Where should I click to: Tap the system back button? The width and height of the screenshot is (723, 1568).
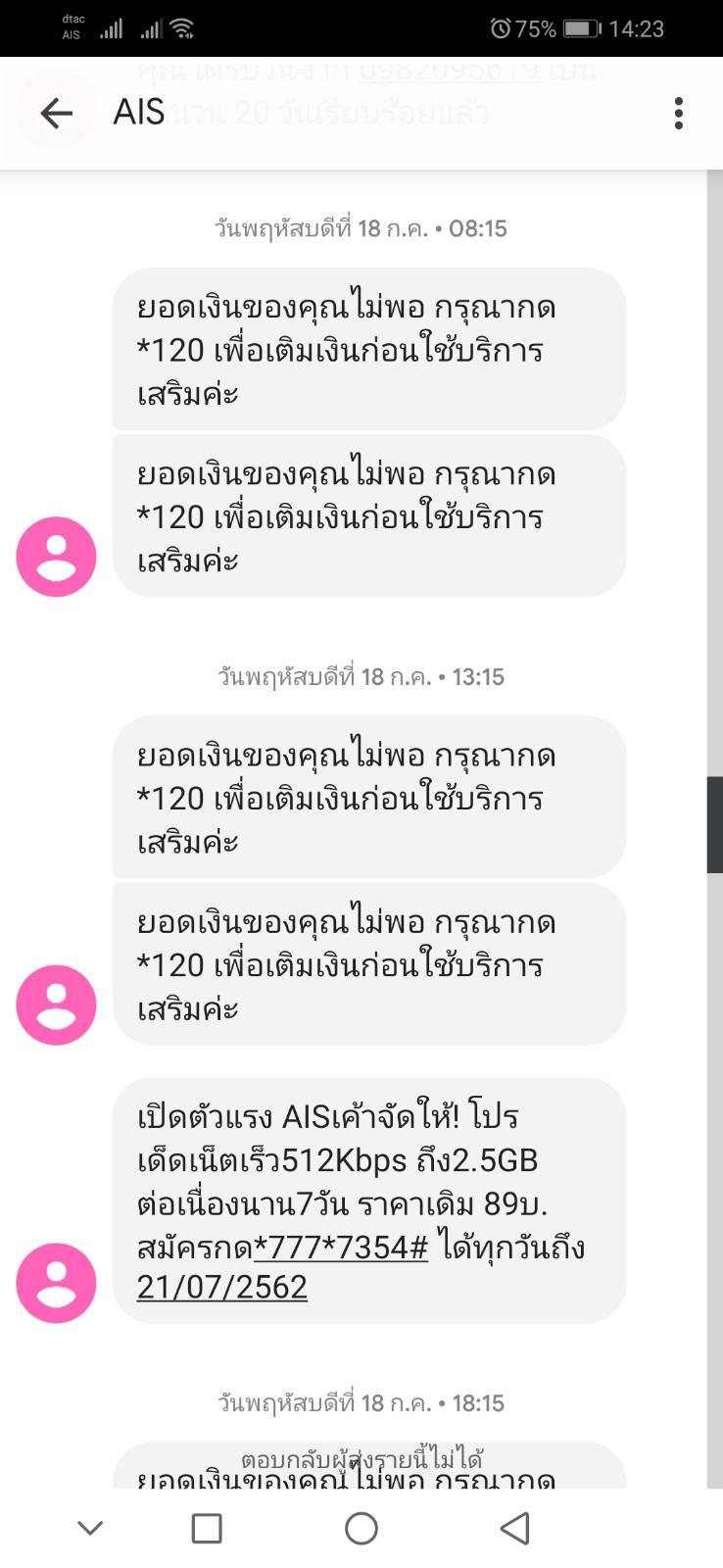click(x=515, y=1528)
